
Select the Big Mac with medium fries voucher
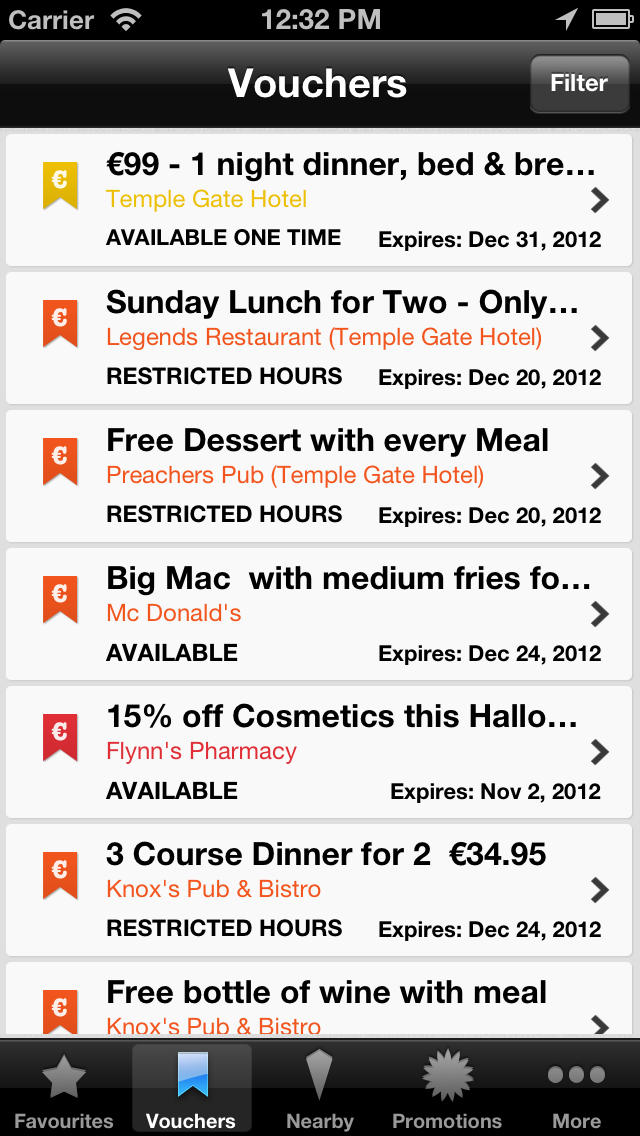tap(319, 614)
